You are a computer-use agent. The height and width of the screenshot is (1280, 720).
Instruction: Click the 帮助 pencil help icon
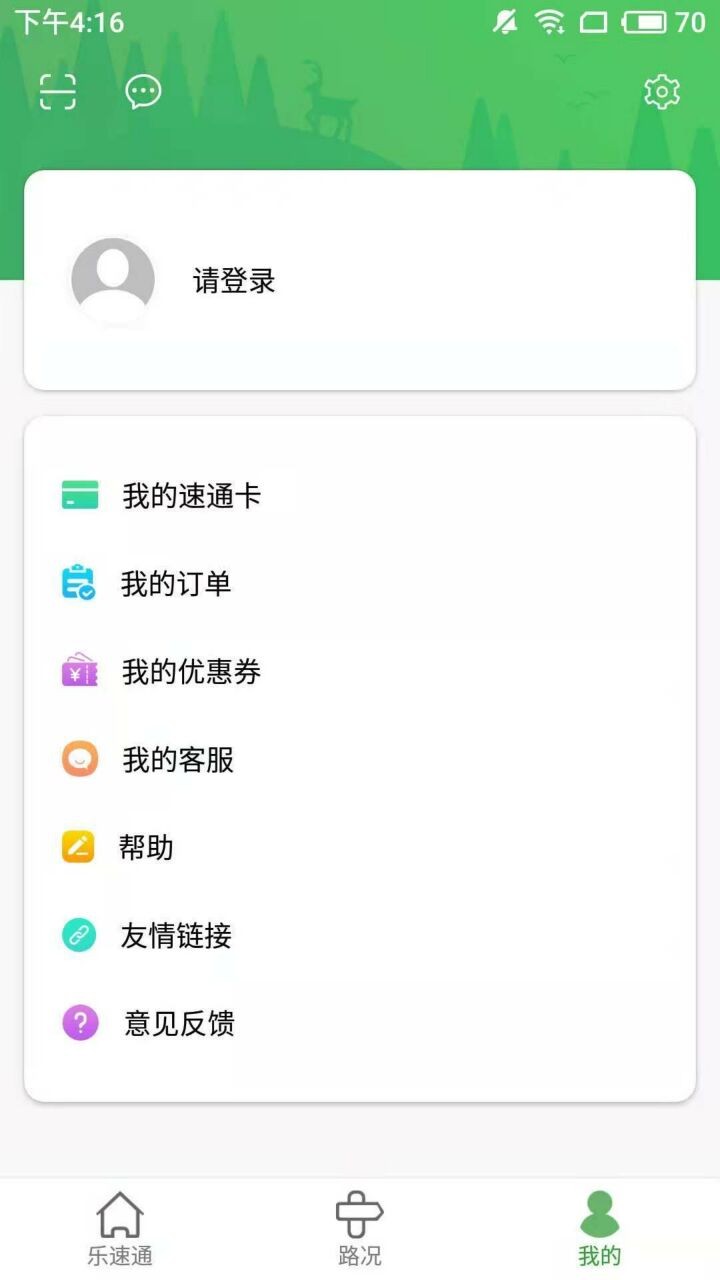[x=79, y=847]
